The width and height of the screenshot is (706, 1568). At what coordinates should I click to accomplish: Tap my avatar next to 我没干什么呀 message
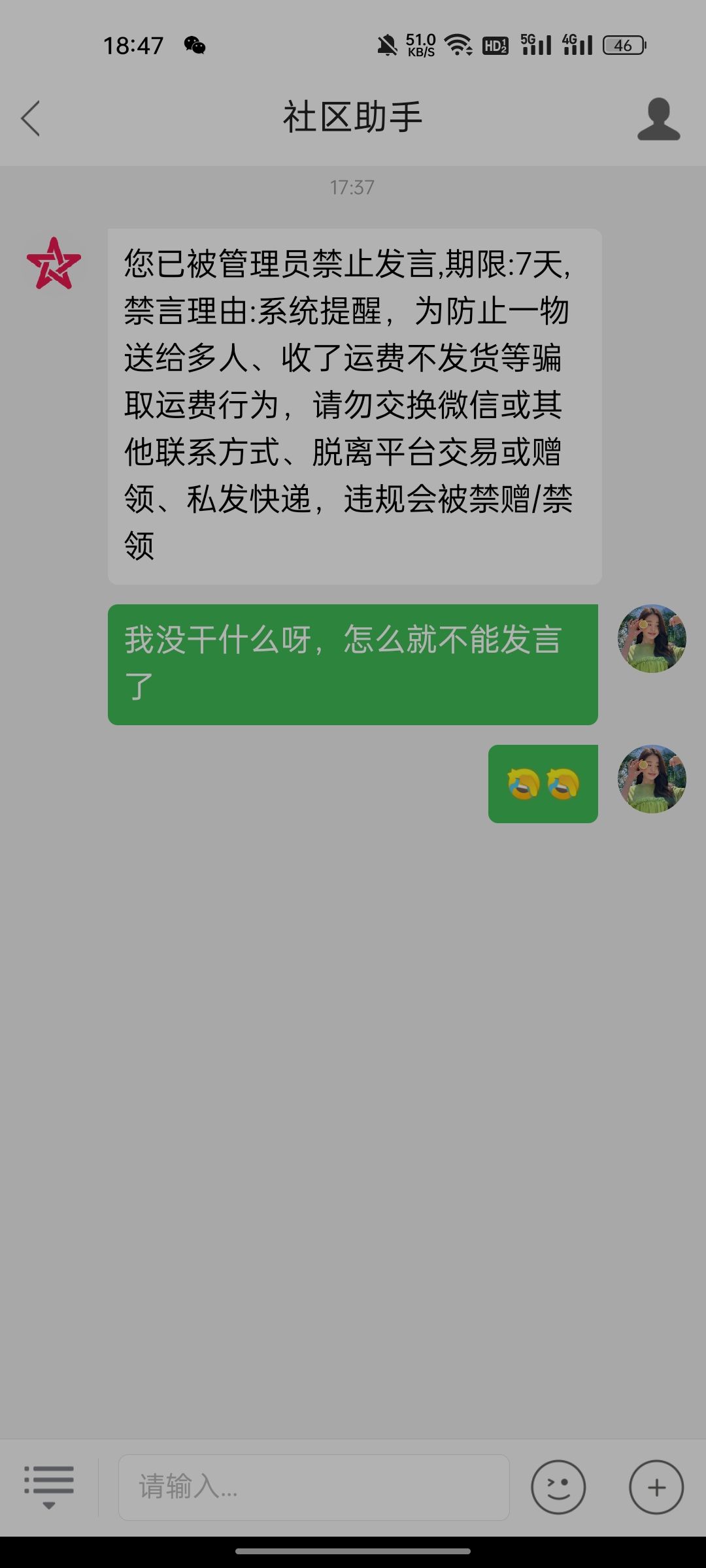(x=652, y=638)
